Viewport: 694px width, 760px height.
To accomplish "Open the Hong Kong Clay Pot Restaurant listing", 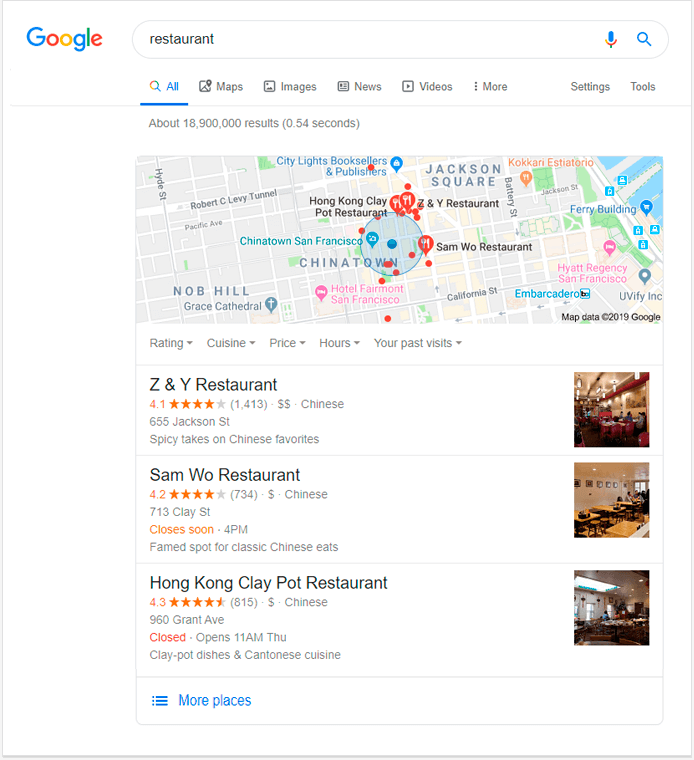I will click(x=268, y=583).
